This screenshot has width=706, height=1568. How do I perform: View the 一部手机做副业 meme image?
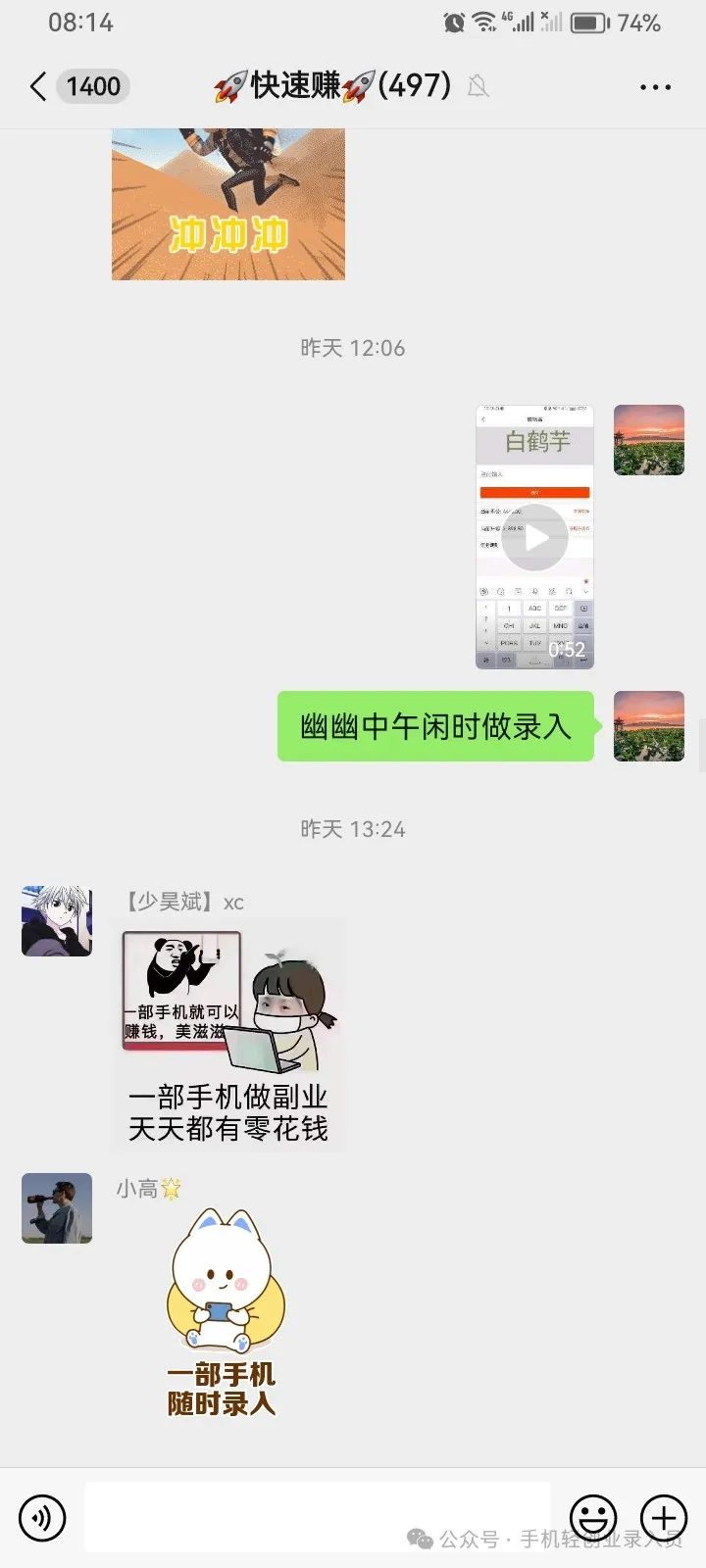(228, 1036)
